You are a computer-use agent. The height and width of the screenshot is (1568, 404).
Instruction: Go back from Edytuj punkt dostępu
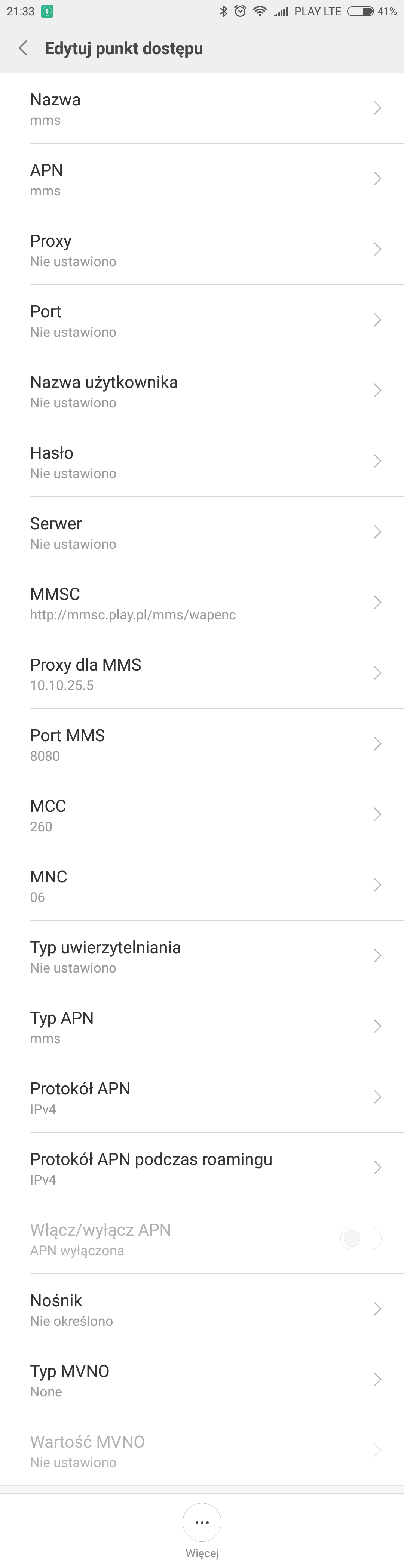[23, 48]
